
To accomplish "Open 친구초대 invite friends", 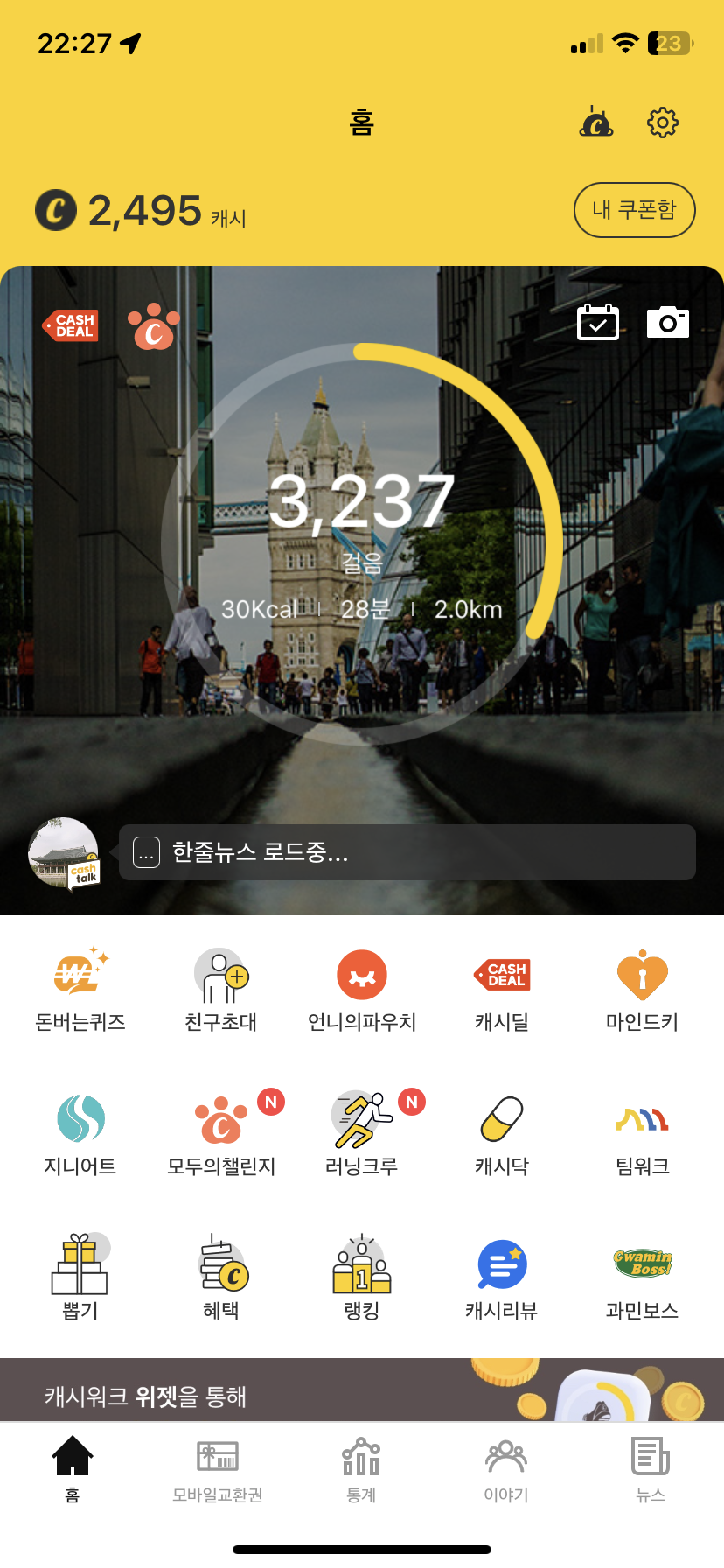I will pyautogui.click(x=221, y=990).
